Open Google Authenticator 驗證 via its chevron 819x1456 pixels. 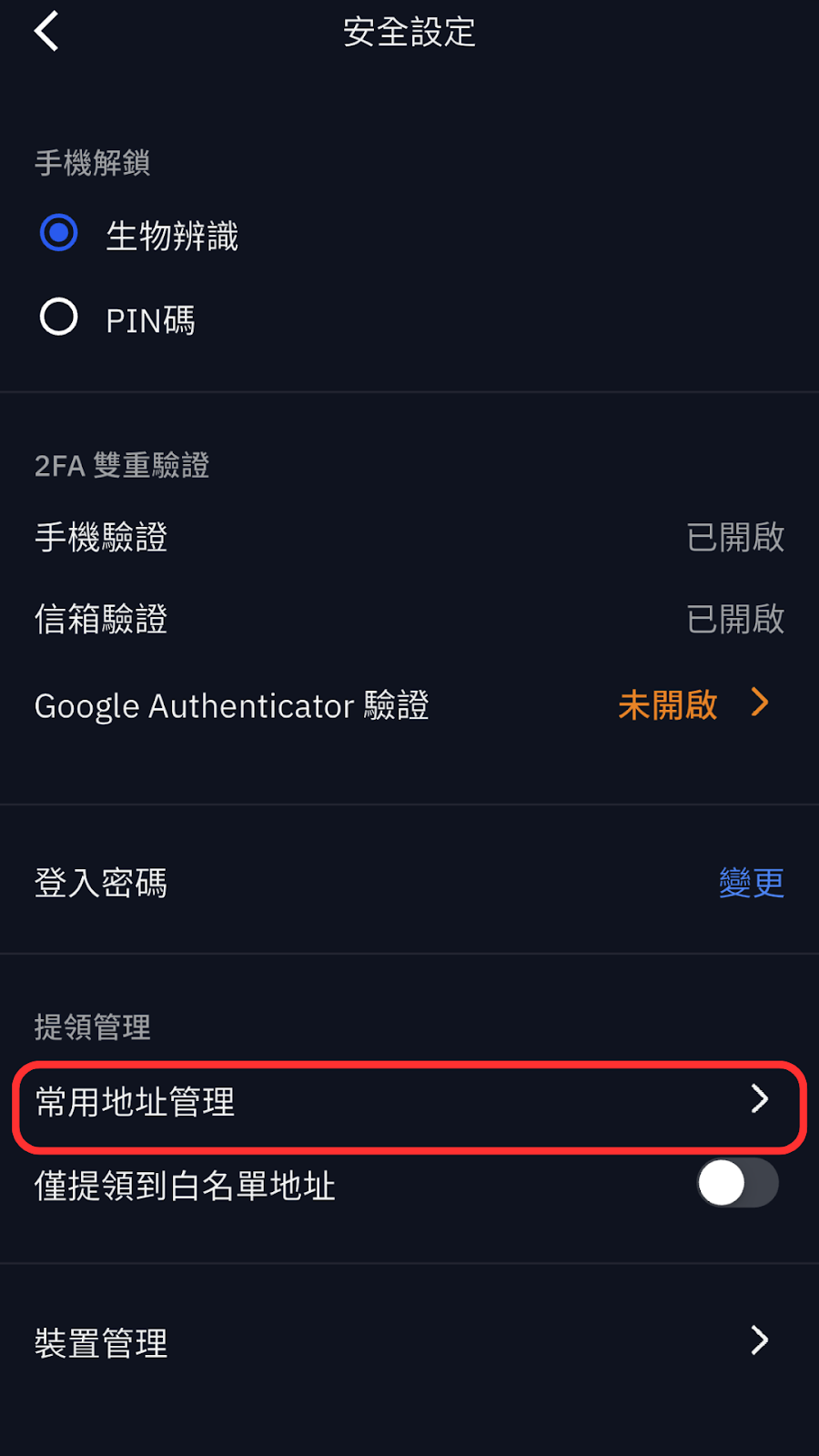(x=761, y=703)
